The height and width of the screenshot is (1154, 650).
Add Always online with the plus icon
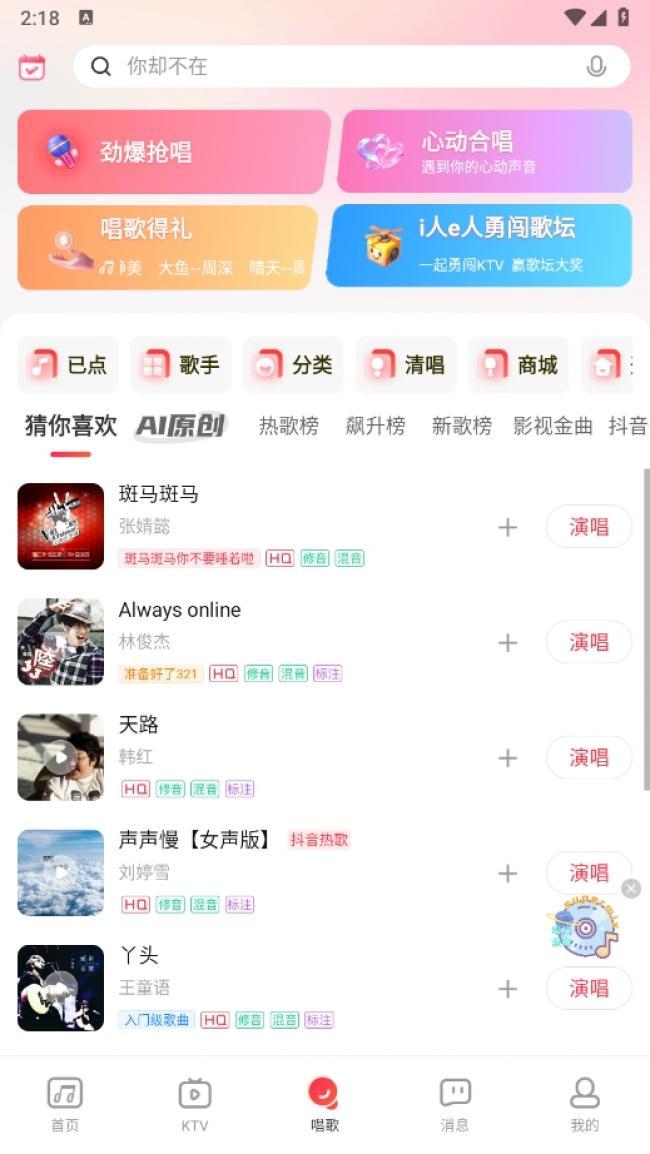coord(508,643)
